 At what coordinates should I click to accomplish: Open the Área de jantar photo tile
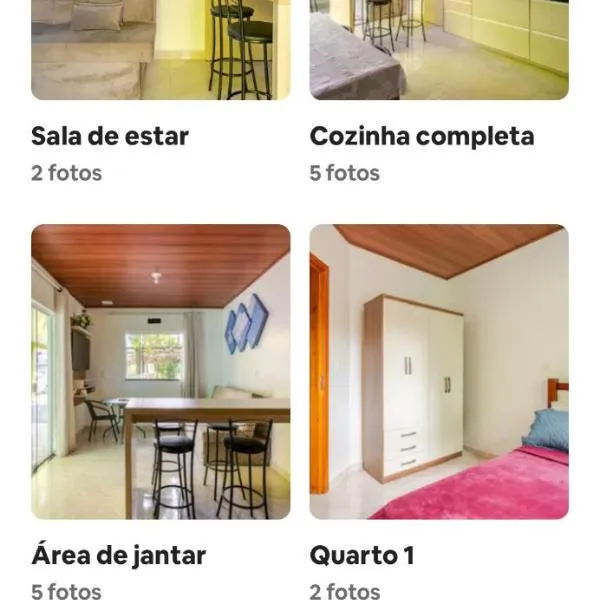pyautogui.click(x=160, y=371)
